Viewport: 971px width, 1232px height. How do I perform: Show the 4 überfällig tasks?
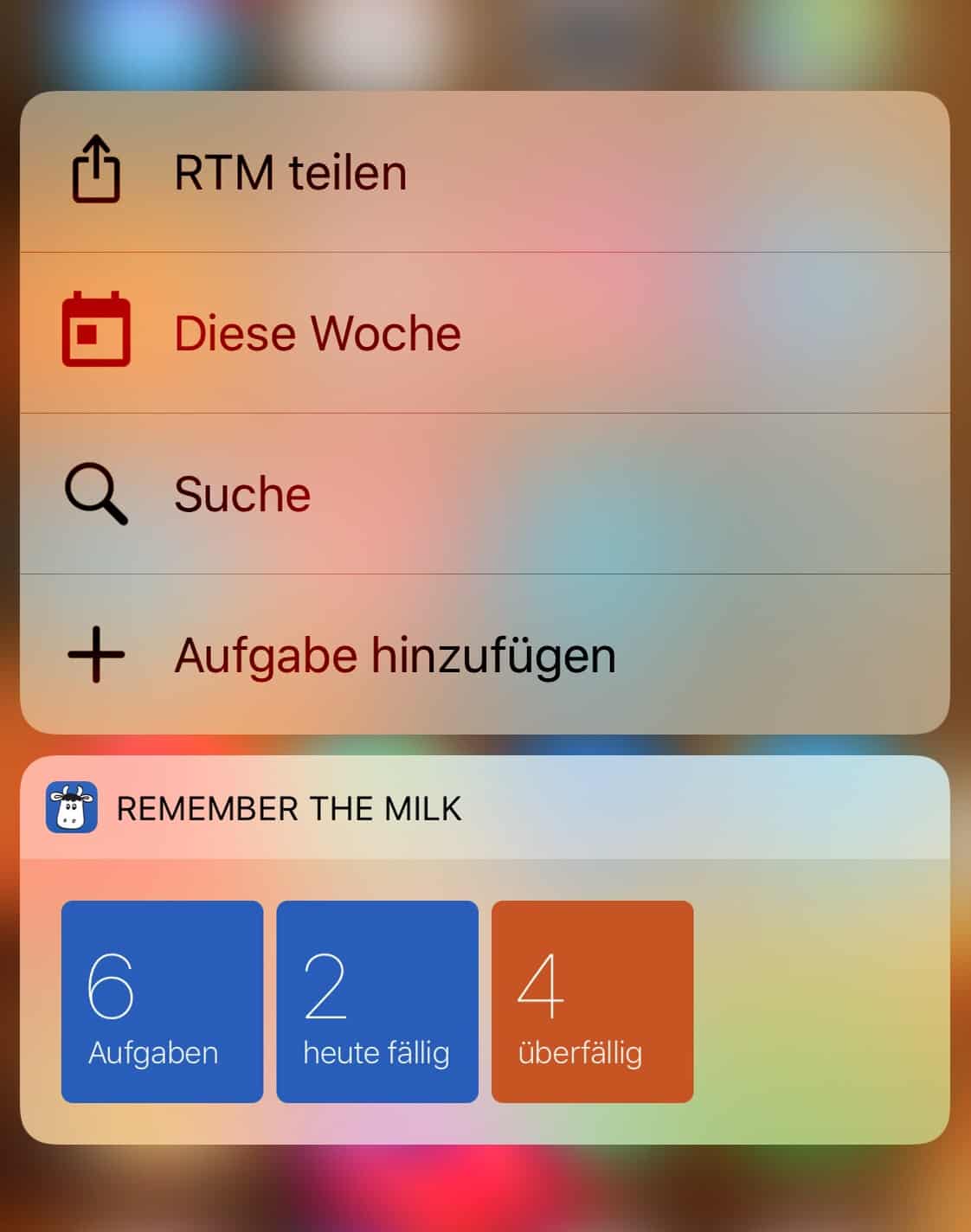[593, 1002]
